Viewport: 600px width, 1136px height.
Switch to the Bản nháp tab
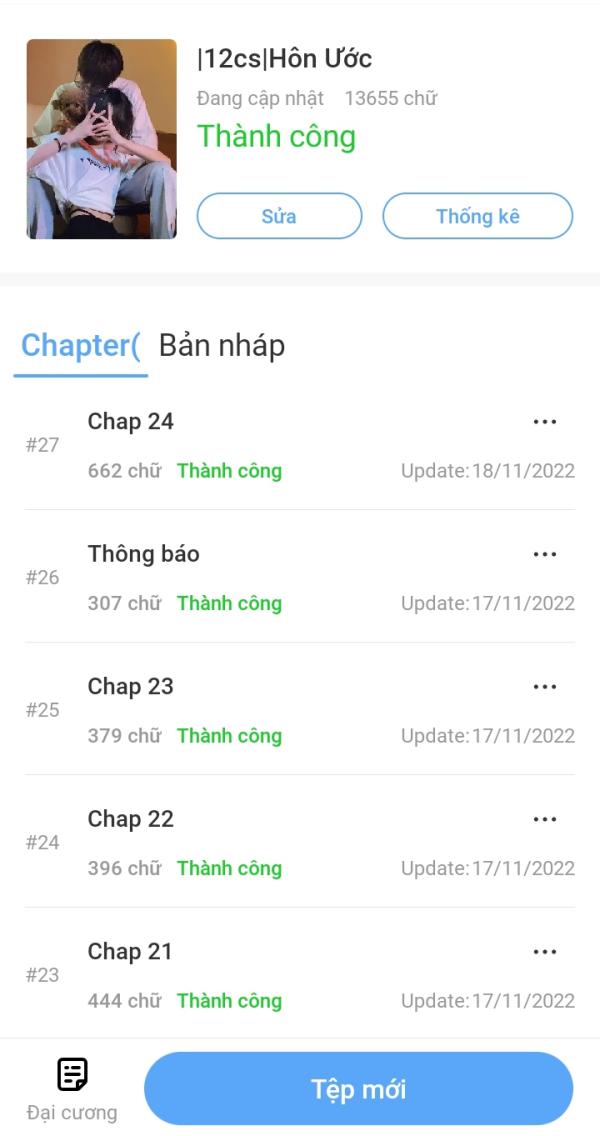pos(222,345)
